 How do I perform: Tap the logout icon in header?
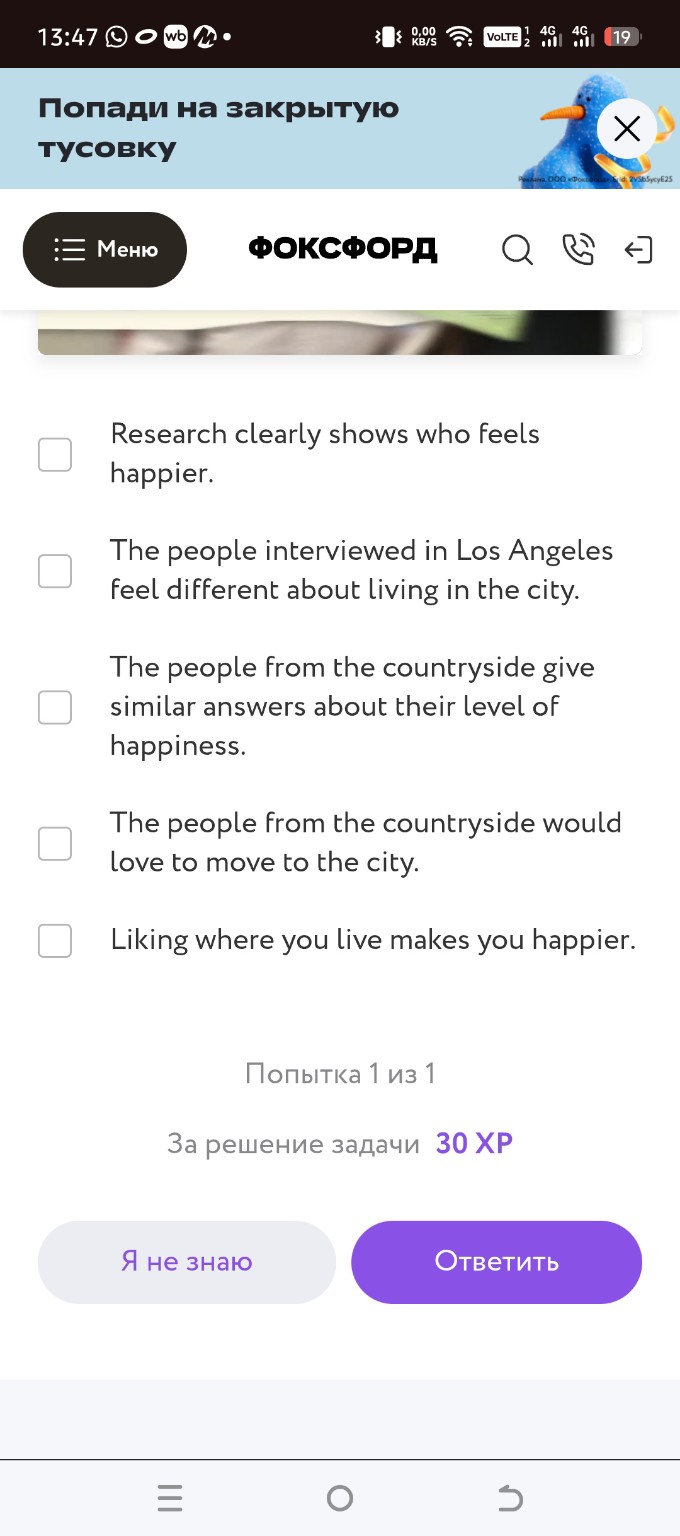click(x=638, y=250)
